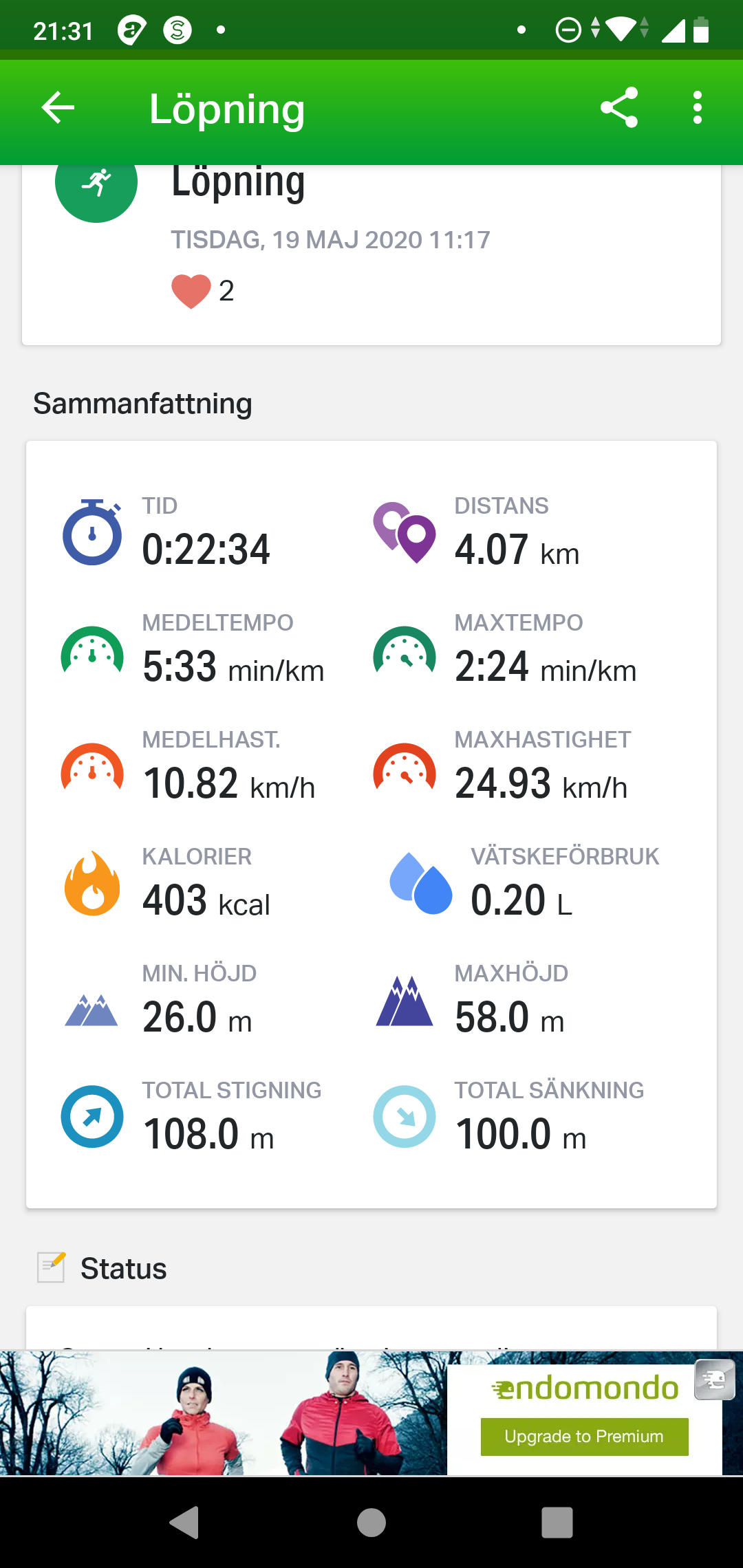The image size is (743, 1568).
Task: Open recent apps from navigation bar
Action: pyautogui.click(x=557, y=1522)
